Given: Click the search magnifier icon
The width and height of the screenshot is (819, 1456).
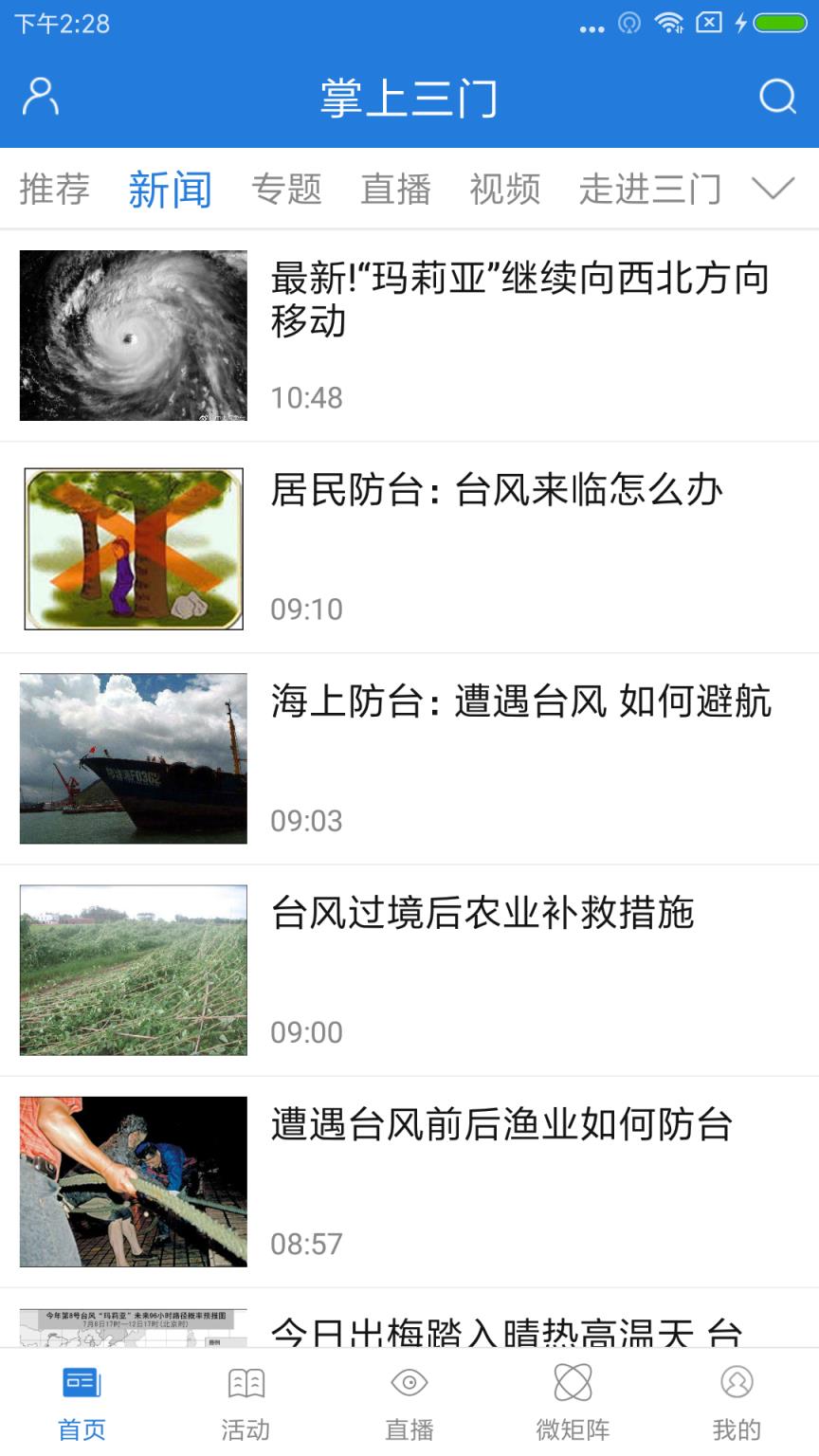Looking at the screenshot, I should click(777, 95).
